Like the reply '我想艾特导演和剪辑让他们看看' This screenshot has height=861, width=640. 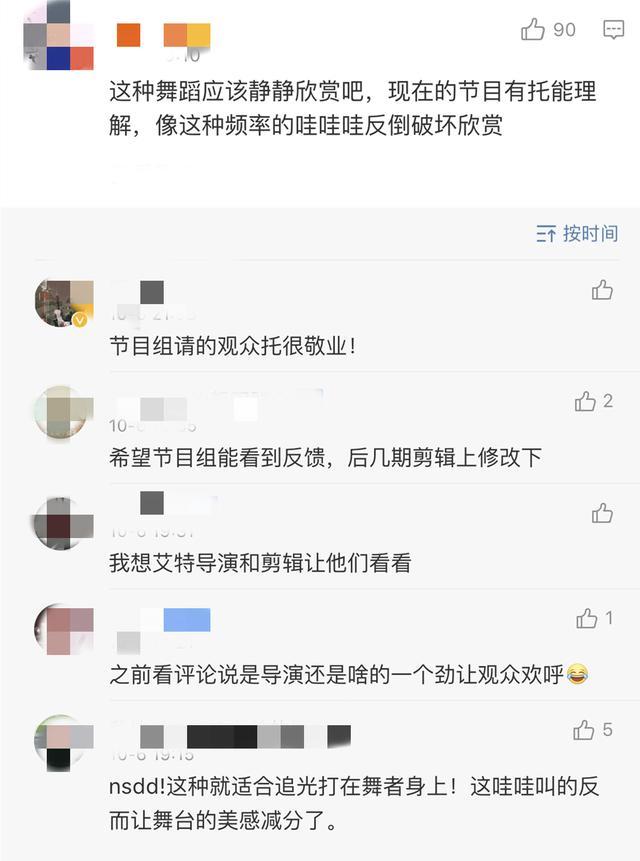coord(602,513)
